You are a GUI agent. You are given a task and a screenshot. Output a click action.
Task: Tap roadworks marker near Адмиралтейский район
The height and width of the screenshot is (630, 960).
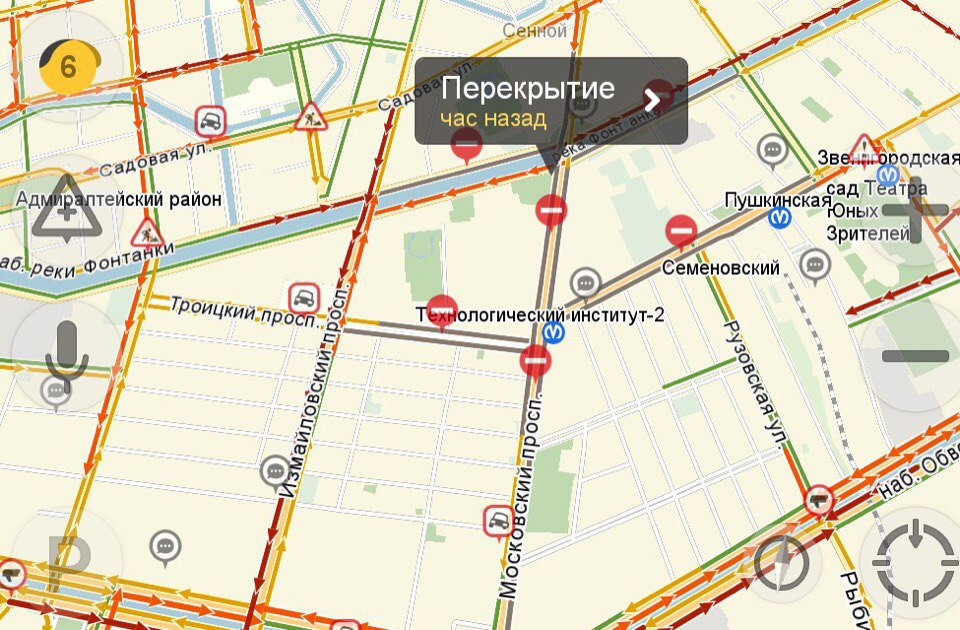click(146, 233)
